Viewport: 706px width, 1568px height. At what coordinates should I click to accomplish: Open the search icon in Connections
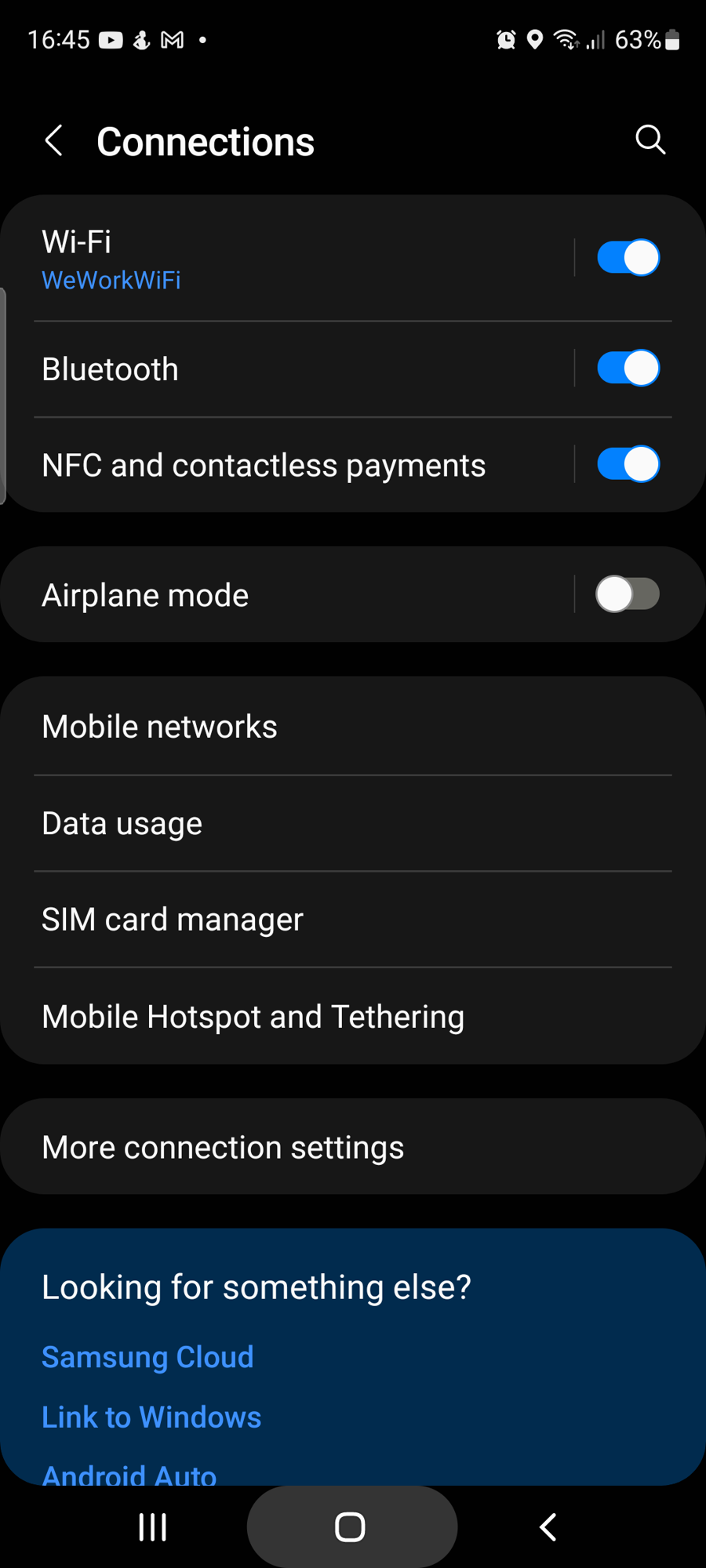point(650,140)
